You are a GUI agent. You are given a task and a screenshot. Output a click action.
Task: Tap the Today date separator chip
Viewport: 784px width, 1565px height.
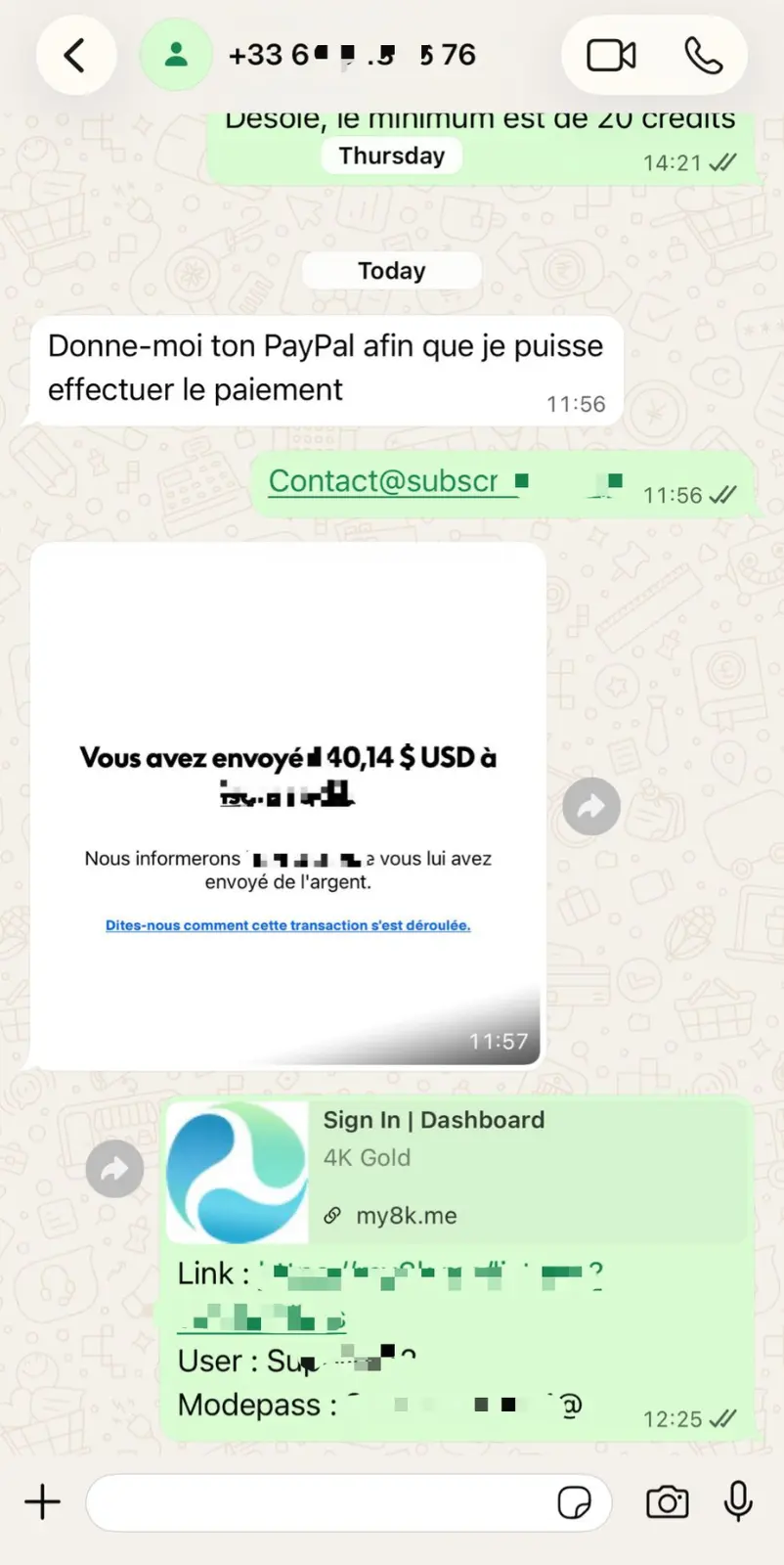pyautogui.click(x=391, y=270)
